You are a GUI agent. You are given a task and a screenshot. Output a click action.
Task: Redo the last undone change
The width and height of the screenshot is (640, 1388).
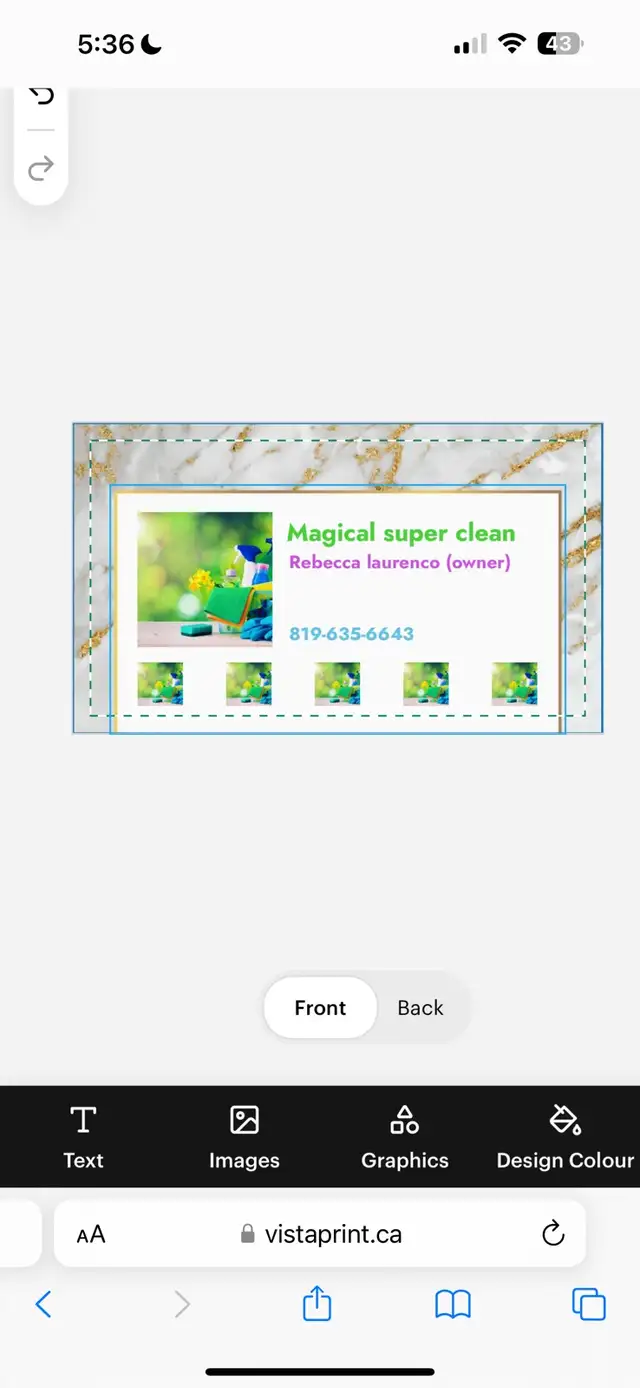tap(40, 168)
